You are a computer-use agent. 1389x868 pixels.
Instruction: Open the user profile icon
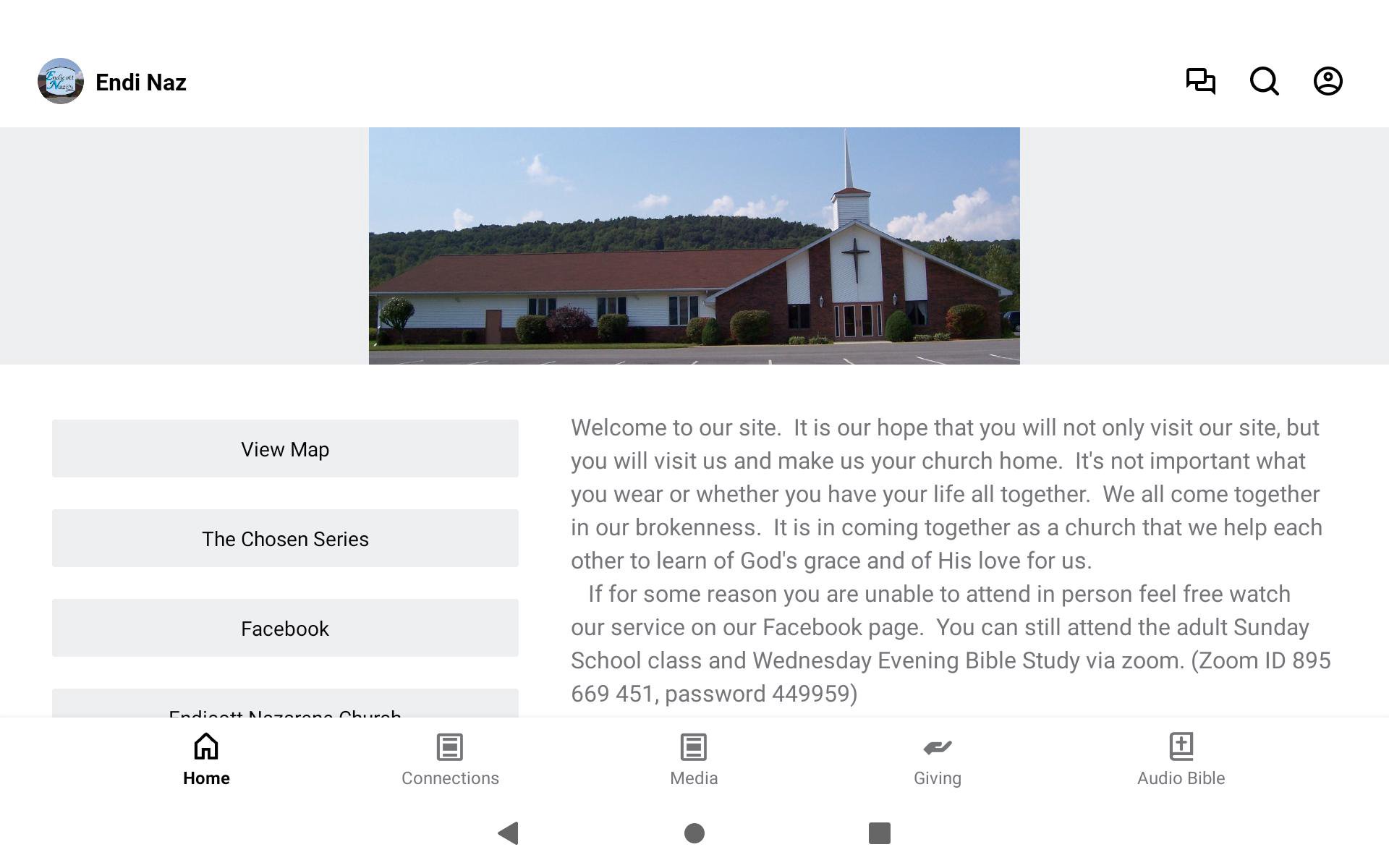(x=1328, y=81)
